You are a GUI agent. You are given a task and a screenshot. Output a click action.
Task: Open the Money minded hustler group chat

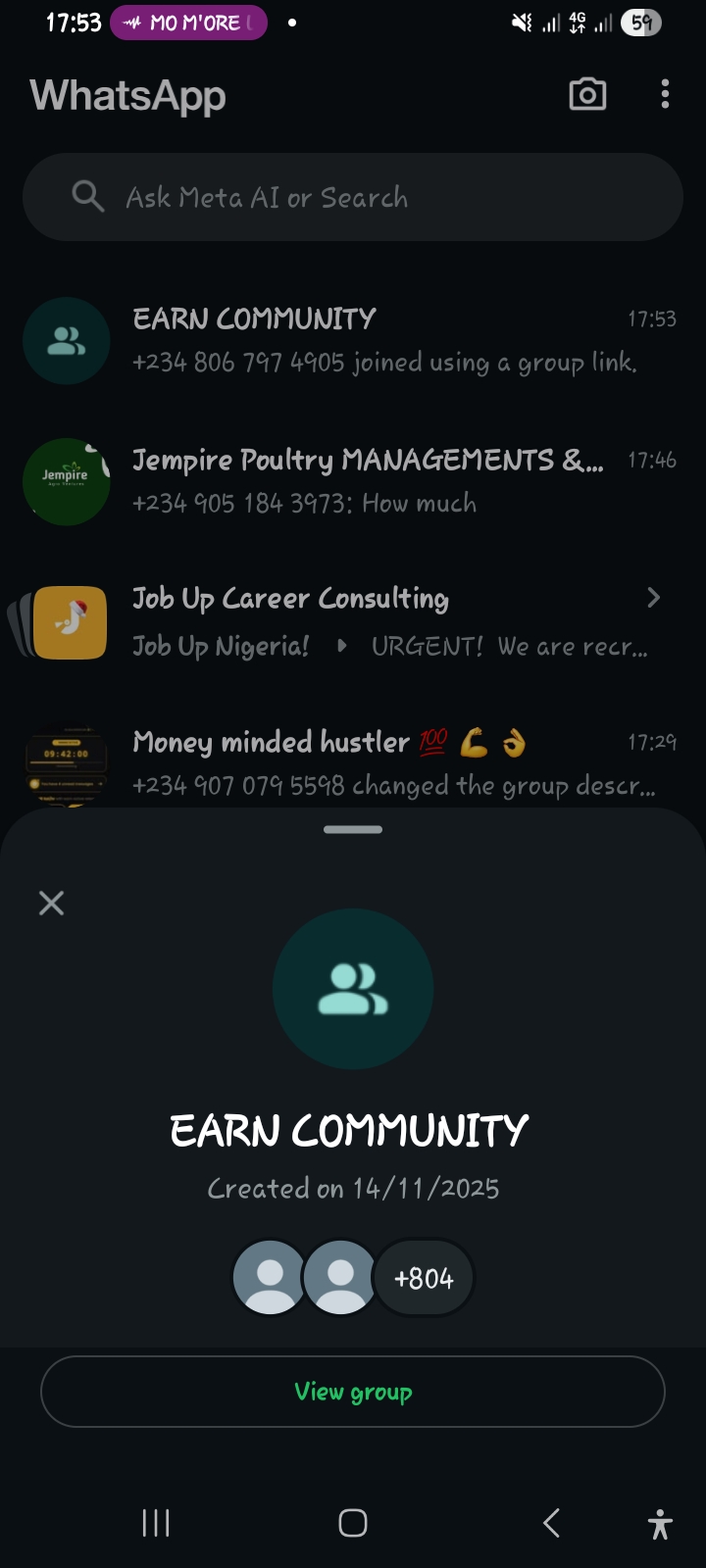click(x=393, y=762)
